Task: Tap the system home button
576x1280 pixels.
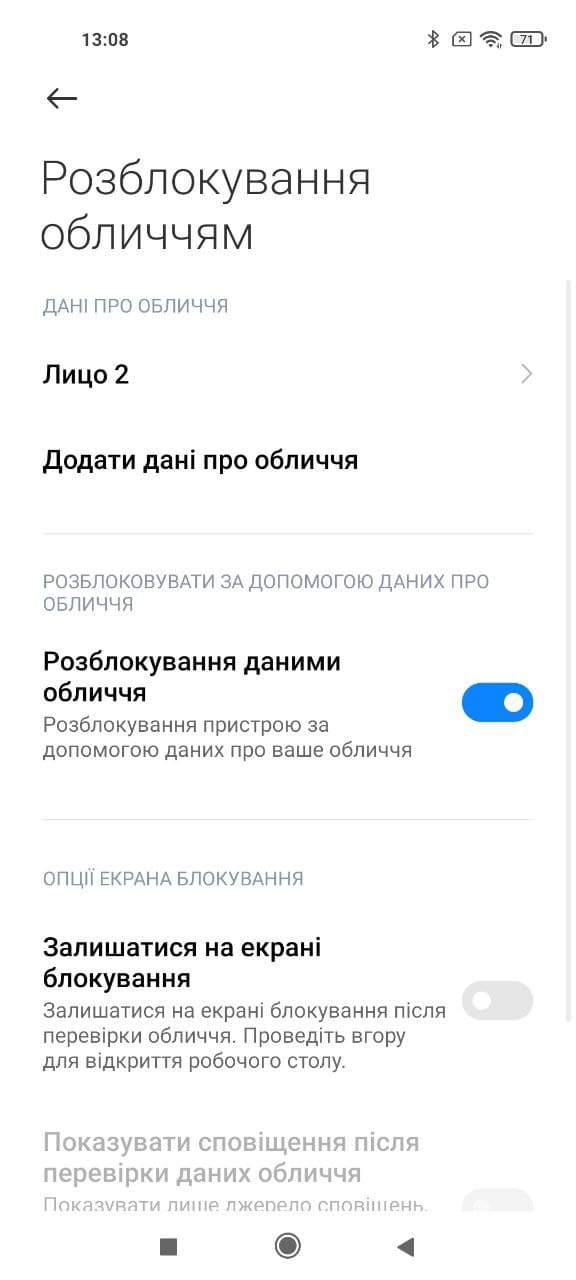Action: pyautogui.click(x=288, y=1245)
